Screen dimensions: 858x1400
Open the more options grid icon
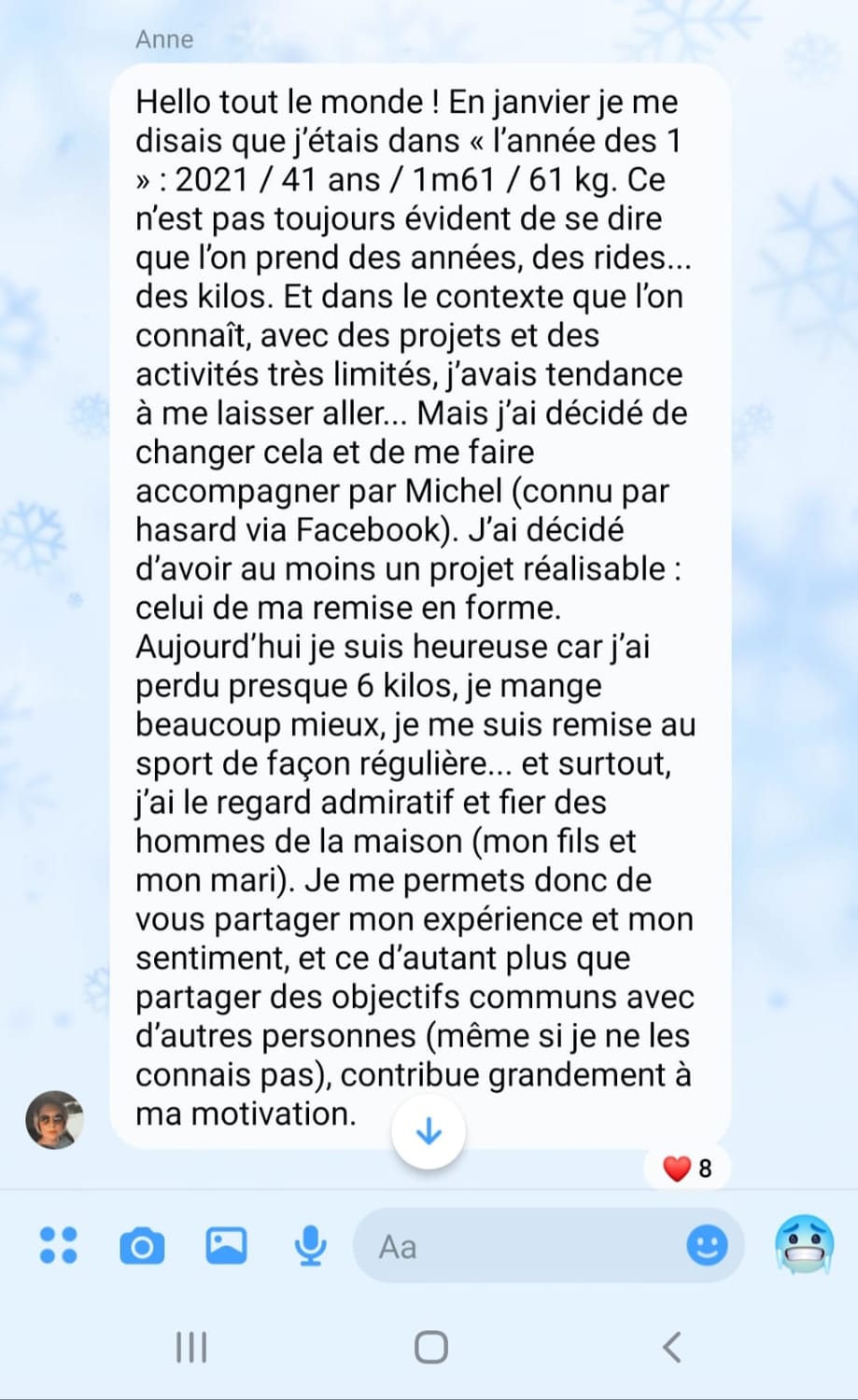(x=59, y=1245)
